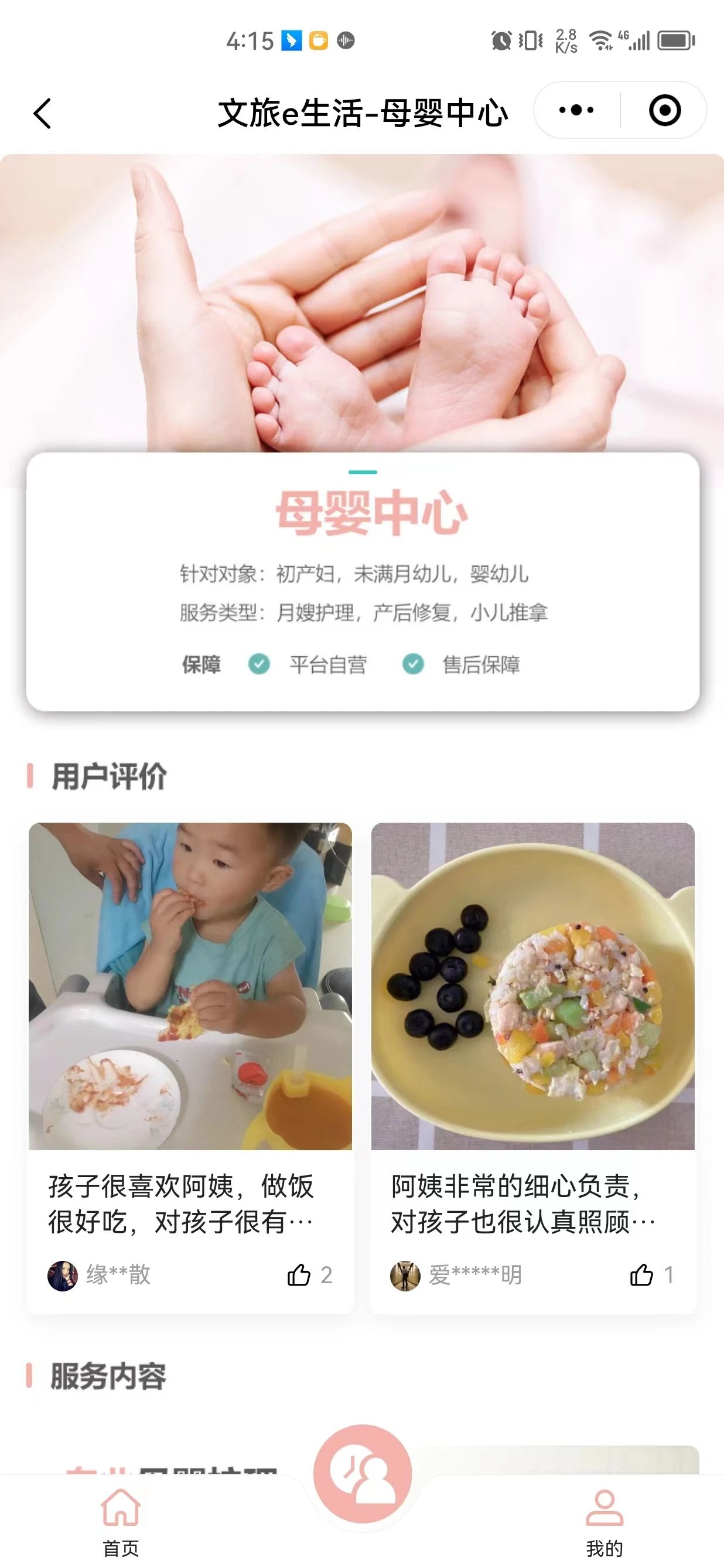Go back using the top-left arrow
The width and height of the screenshot is (724, 1568).
click(x=42, y=113)
